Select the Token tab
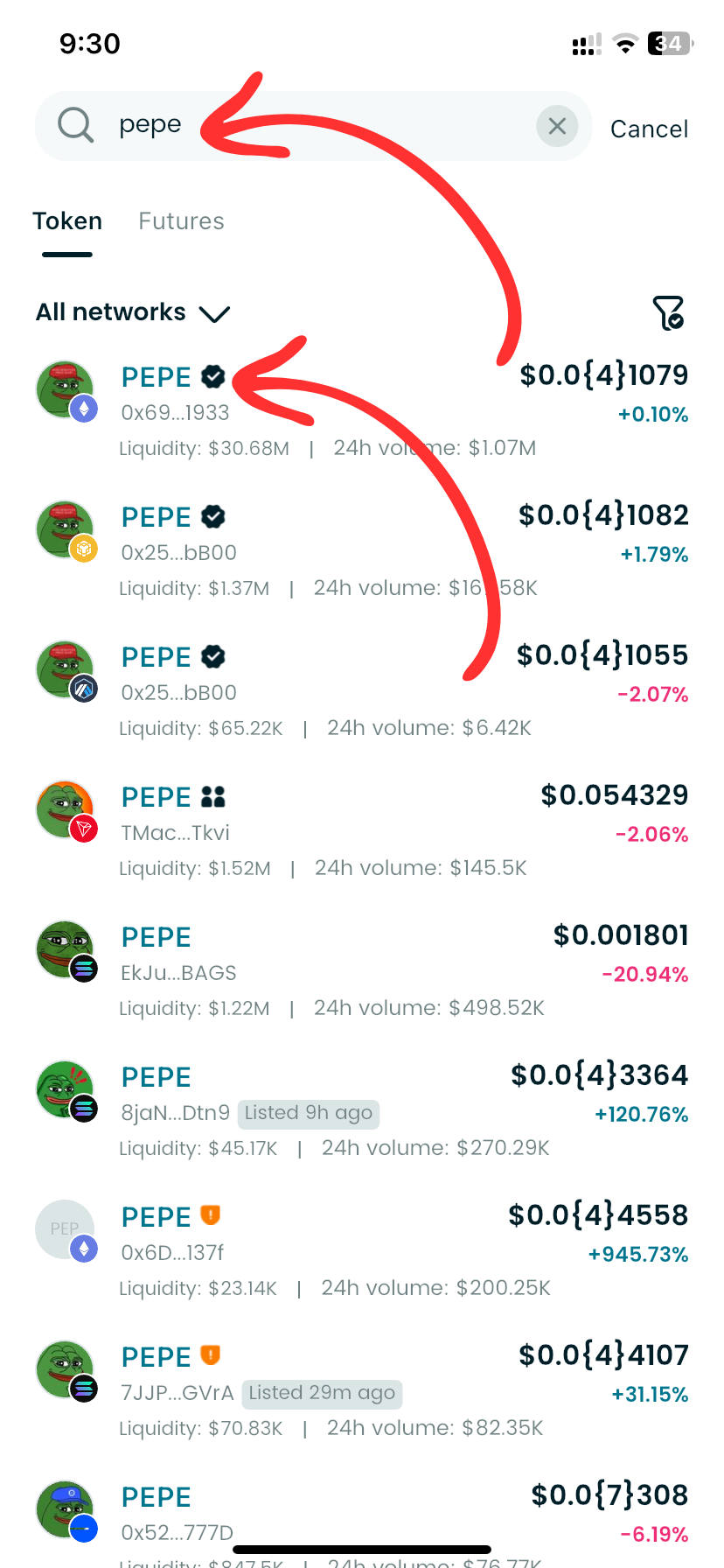This screenshot has height=1568, width=724. 67,221
